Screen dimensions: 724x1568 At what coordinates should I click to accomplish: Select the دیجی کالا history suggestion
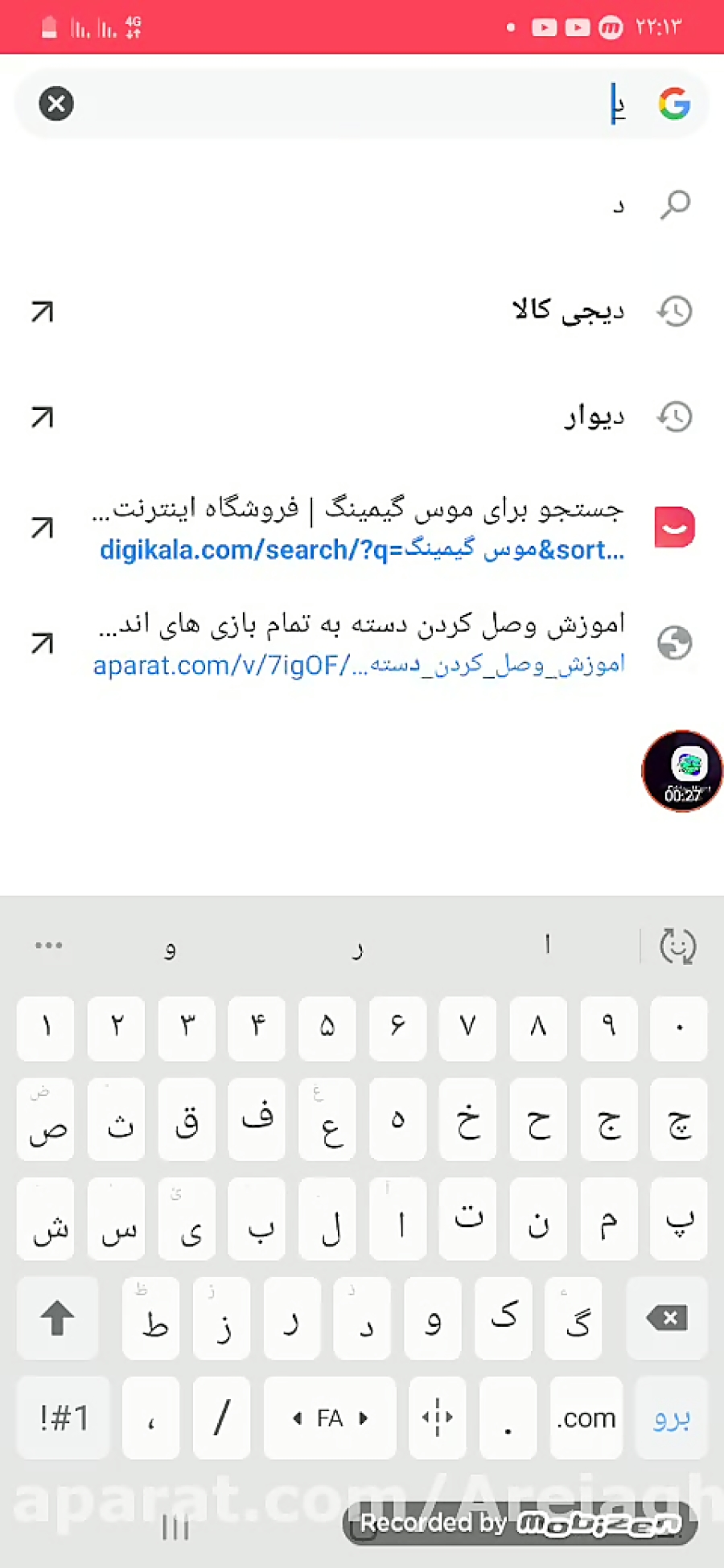click(x=362, y=311)
